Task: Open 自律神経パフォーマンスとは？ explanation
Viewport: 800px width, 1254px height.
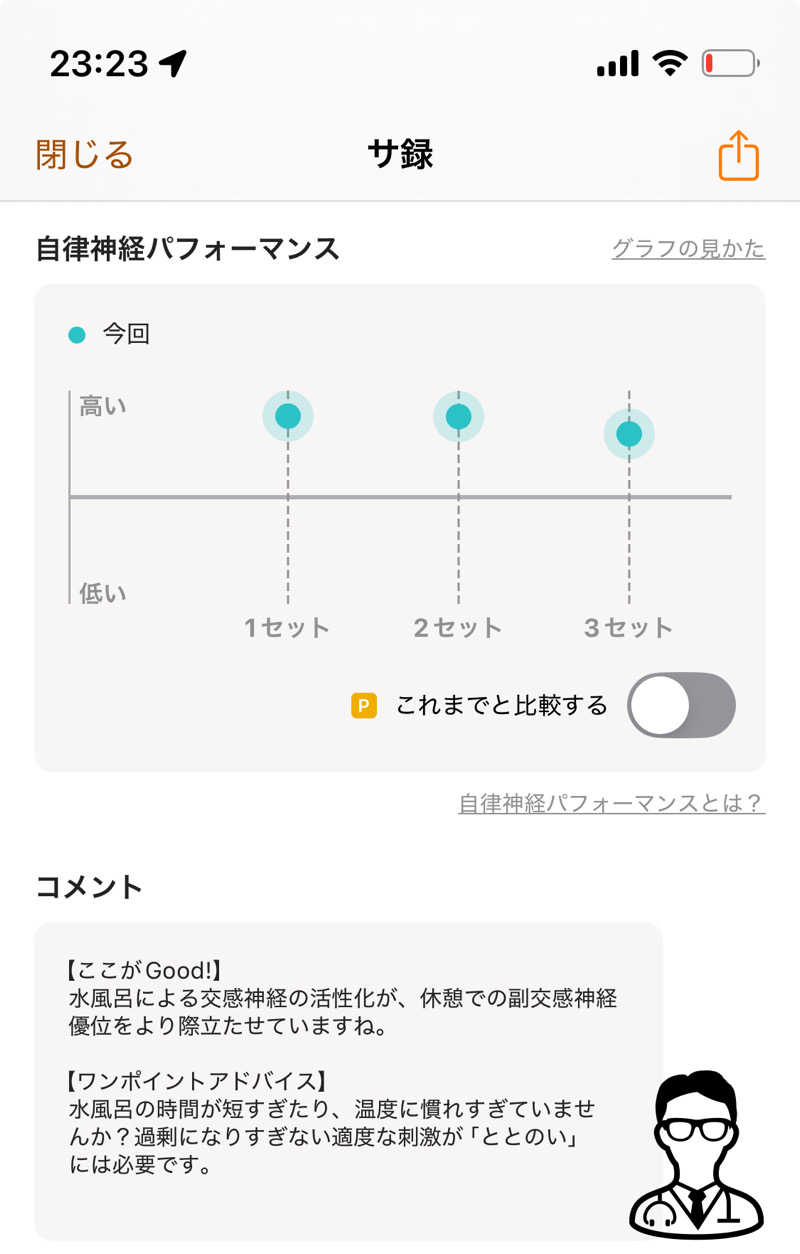Action: point(611,803)
